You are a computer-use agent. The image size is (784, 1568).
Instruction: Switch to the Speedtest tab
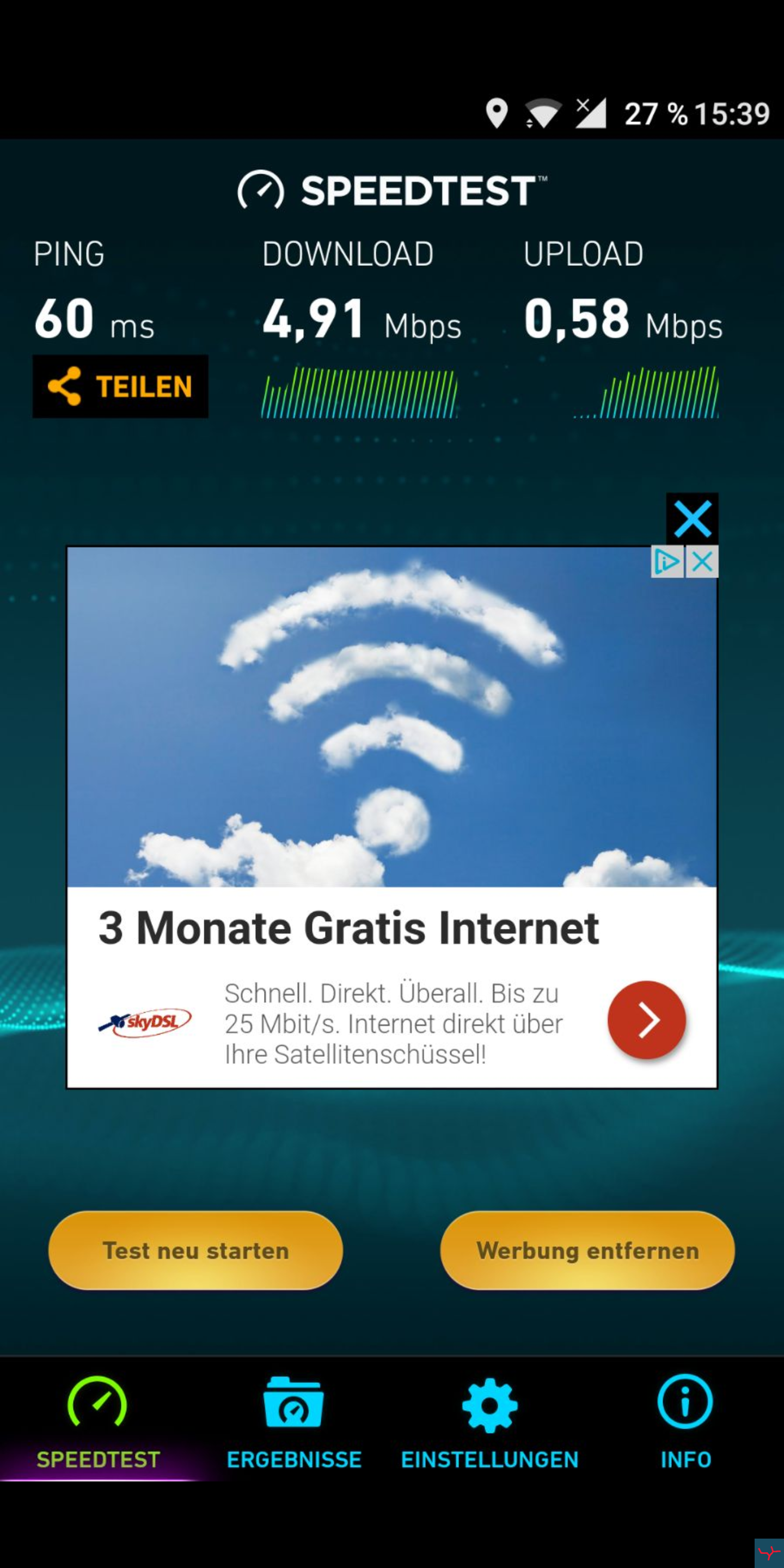[x=97, y=1418]
